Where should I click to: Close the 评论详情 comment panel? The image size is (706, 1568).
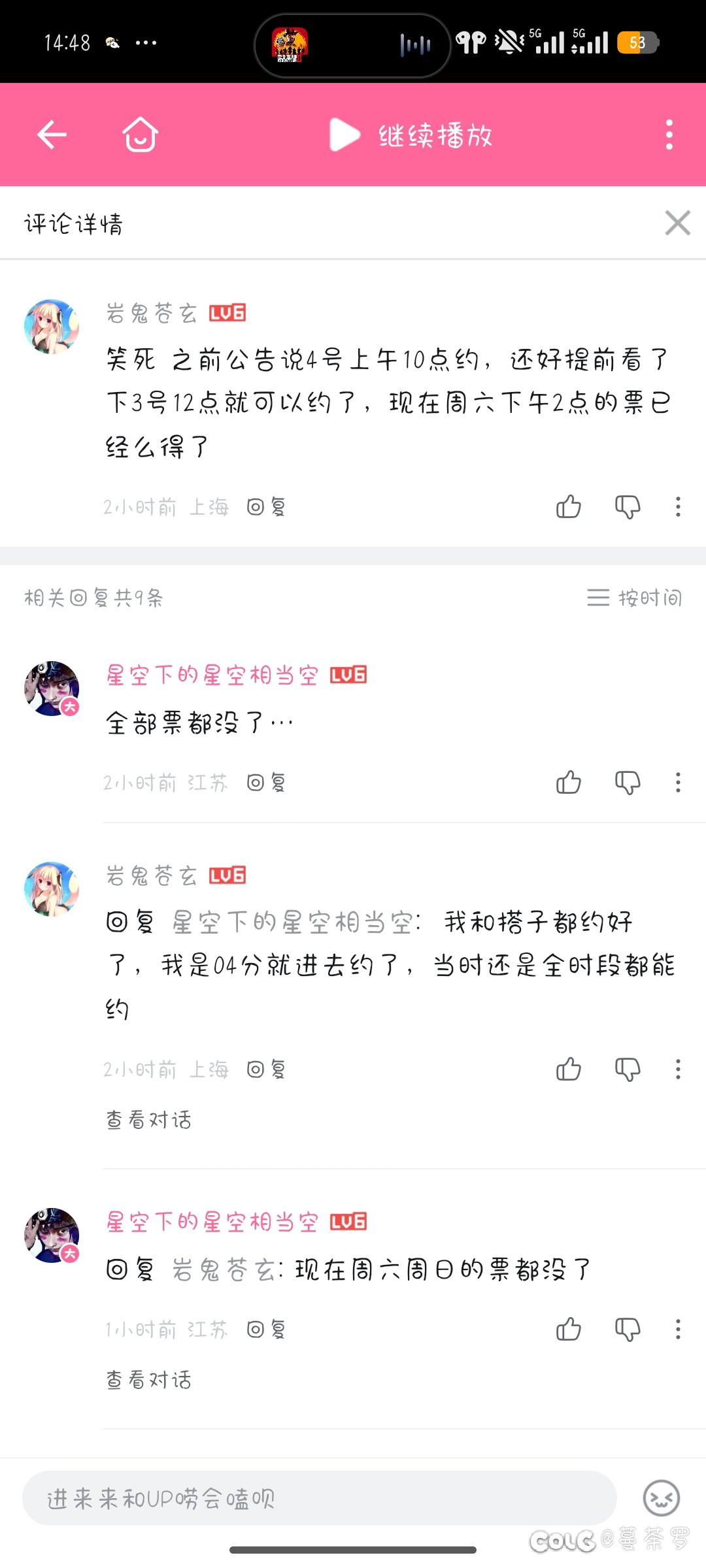point(677,224)
